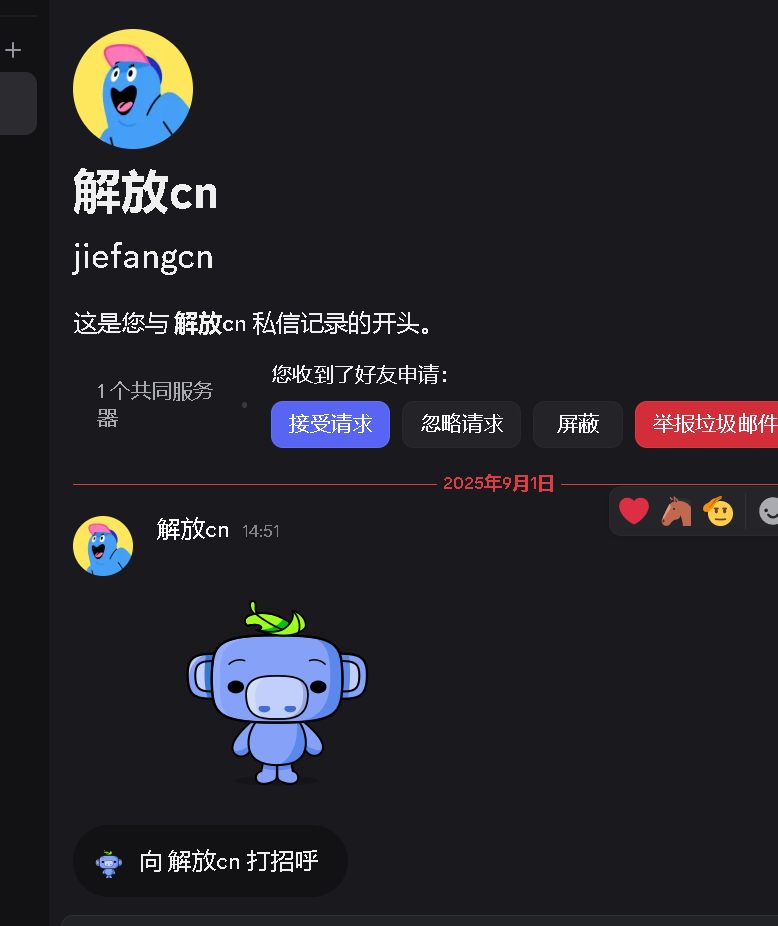
Task: Tap the plus icon in the sidebar
Action: (13, 49)
